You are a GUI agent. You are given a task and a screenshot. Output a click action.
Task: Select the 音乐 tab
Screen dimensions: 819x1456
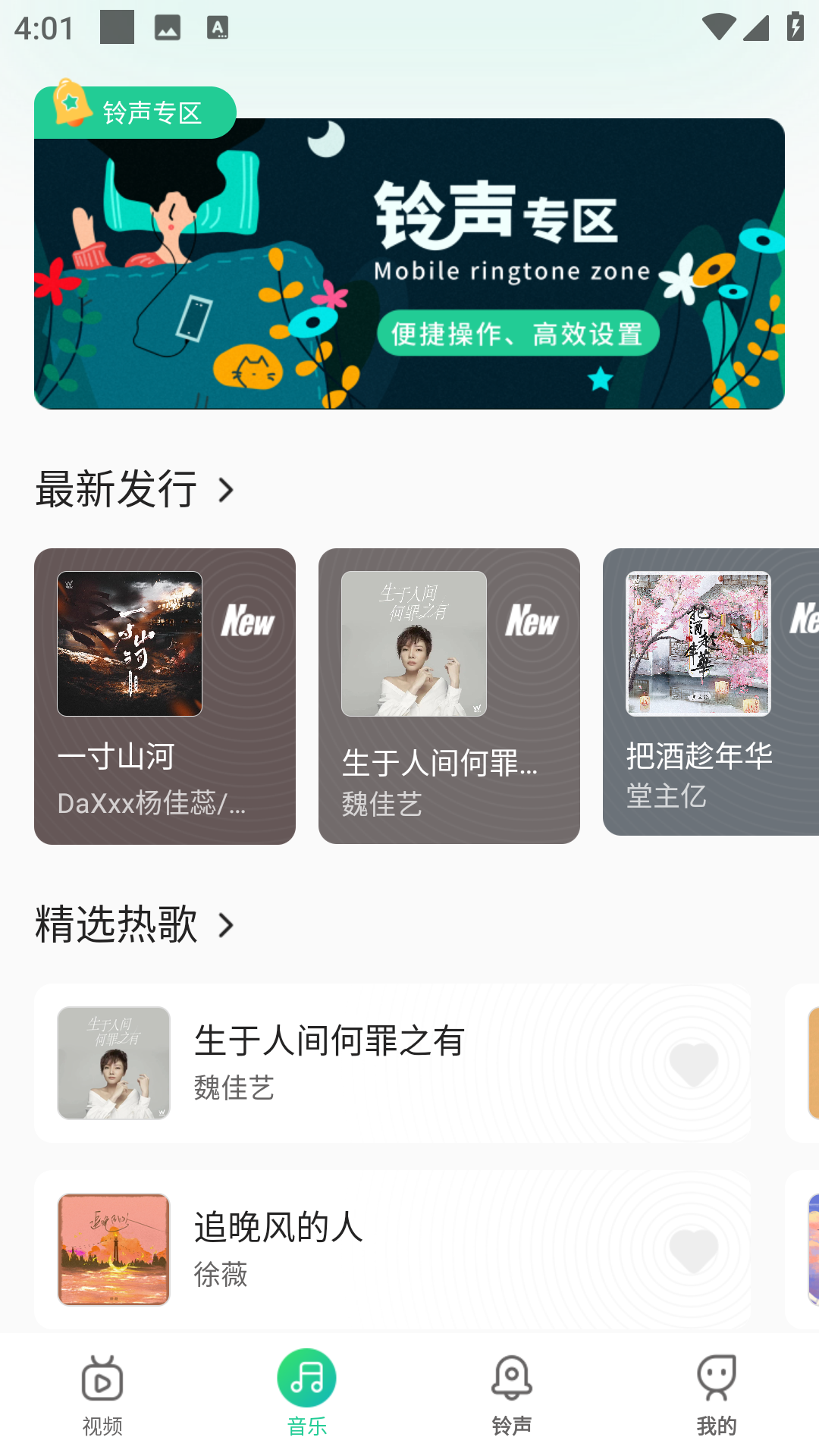coord(307,1395)
